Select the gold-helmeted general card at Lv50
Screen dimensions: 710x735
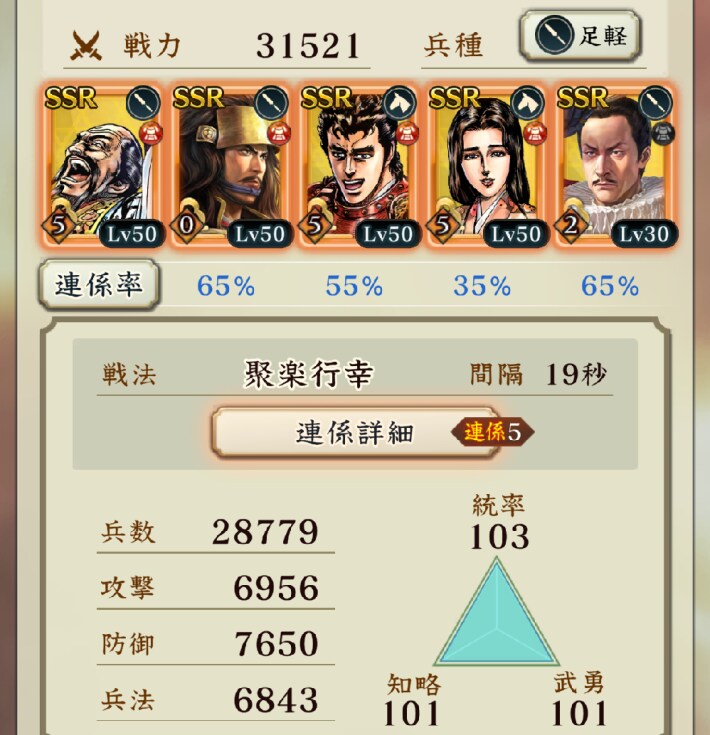click(228, 166)
